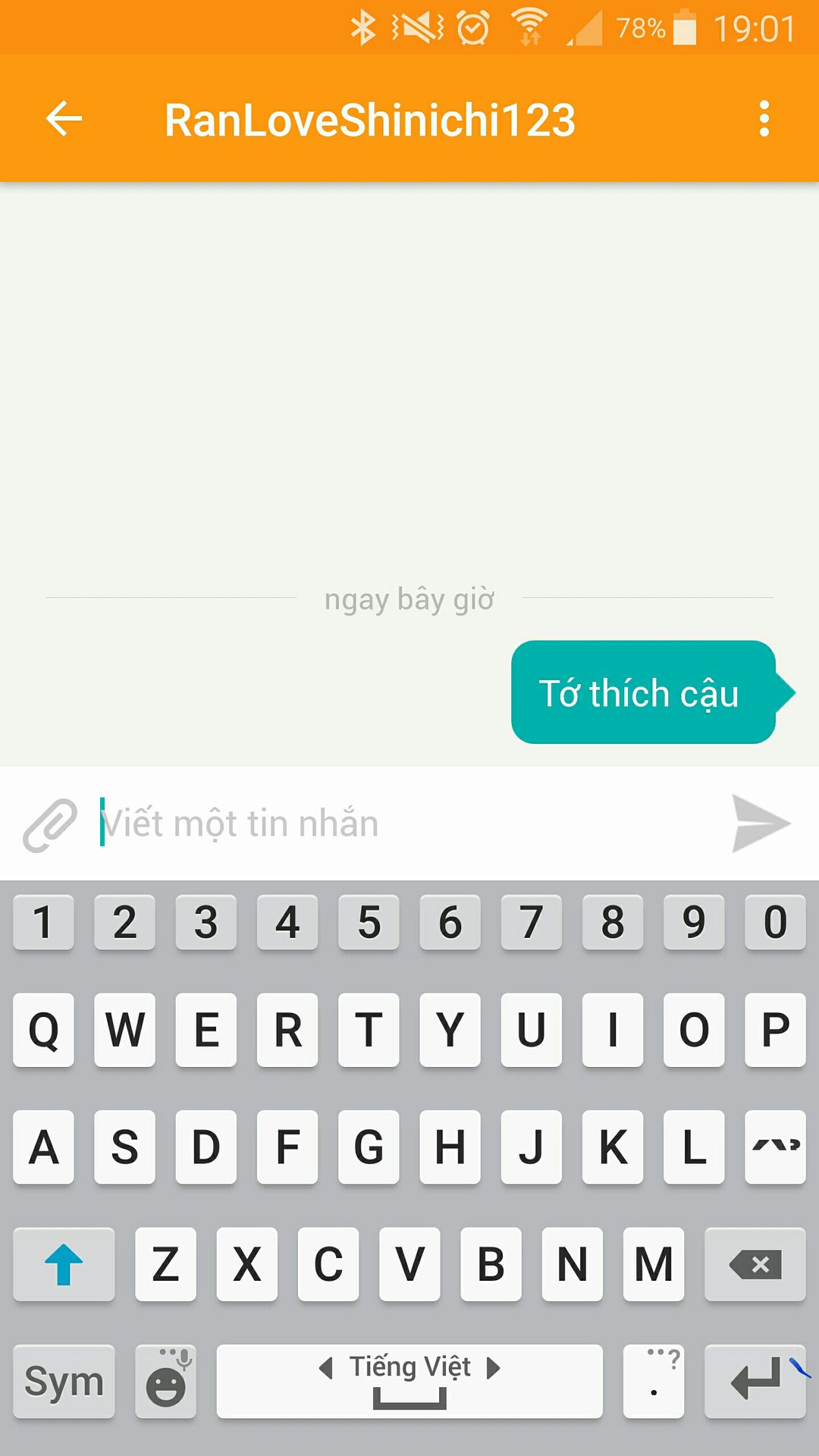The image size is (819, 1456).
Task: Go back using the arrow icon
Action: click(x=64, y=119)
